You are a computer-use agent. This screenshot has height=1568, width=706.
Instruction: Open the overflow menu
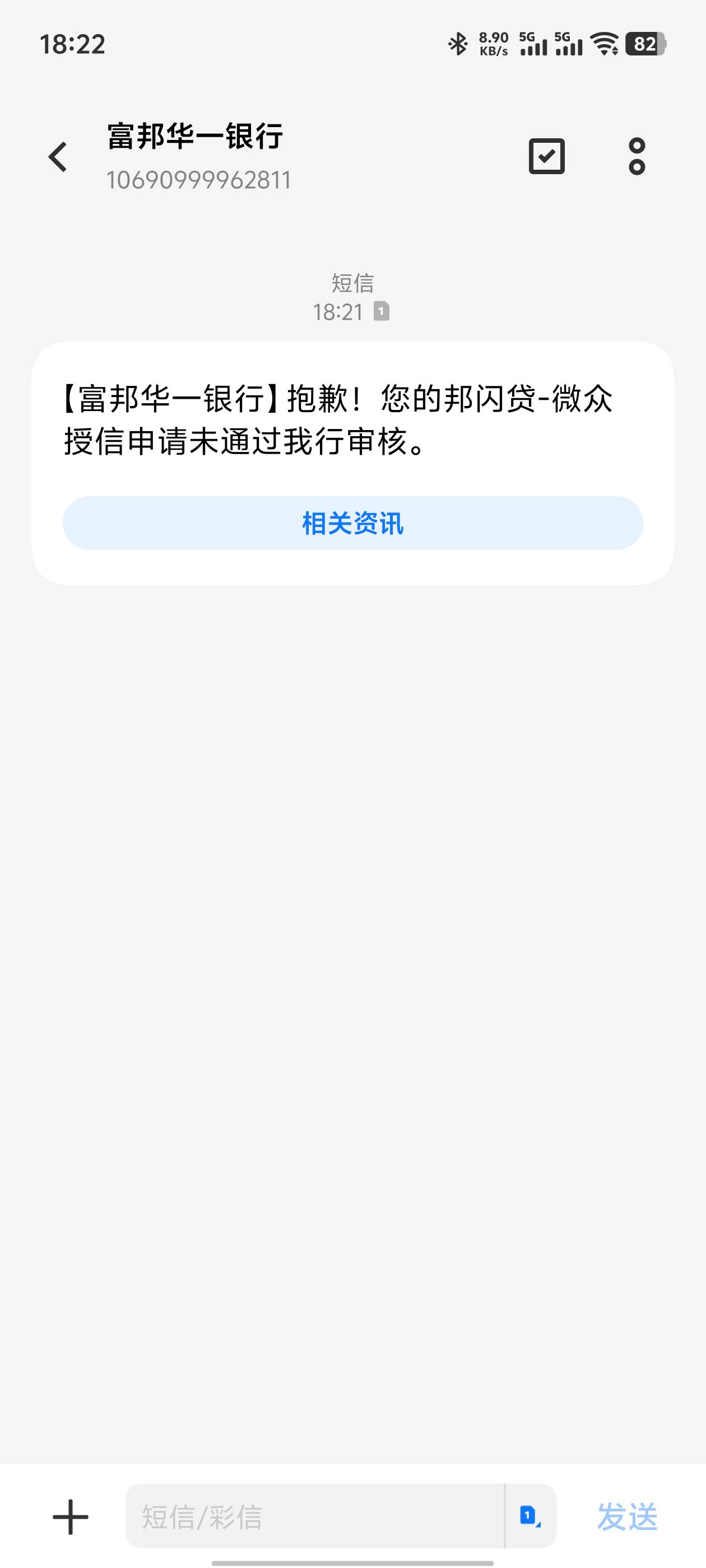click(x=637, y=156)
